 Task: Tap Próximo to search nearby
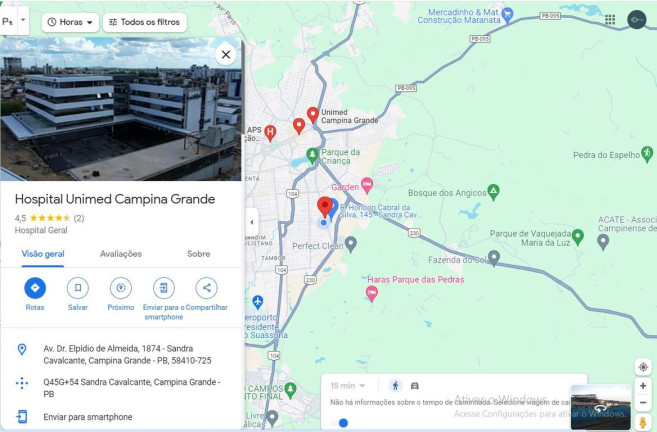click(x=121, y=288)
